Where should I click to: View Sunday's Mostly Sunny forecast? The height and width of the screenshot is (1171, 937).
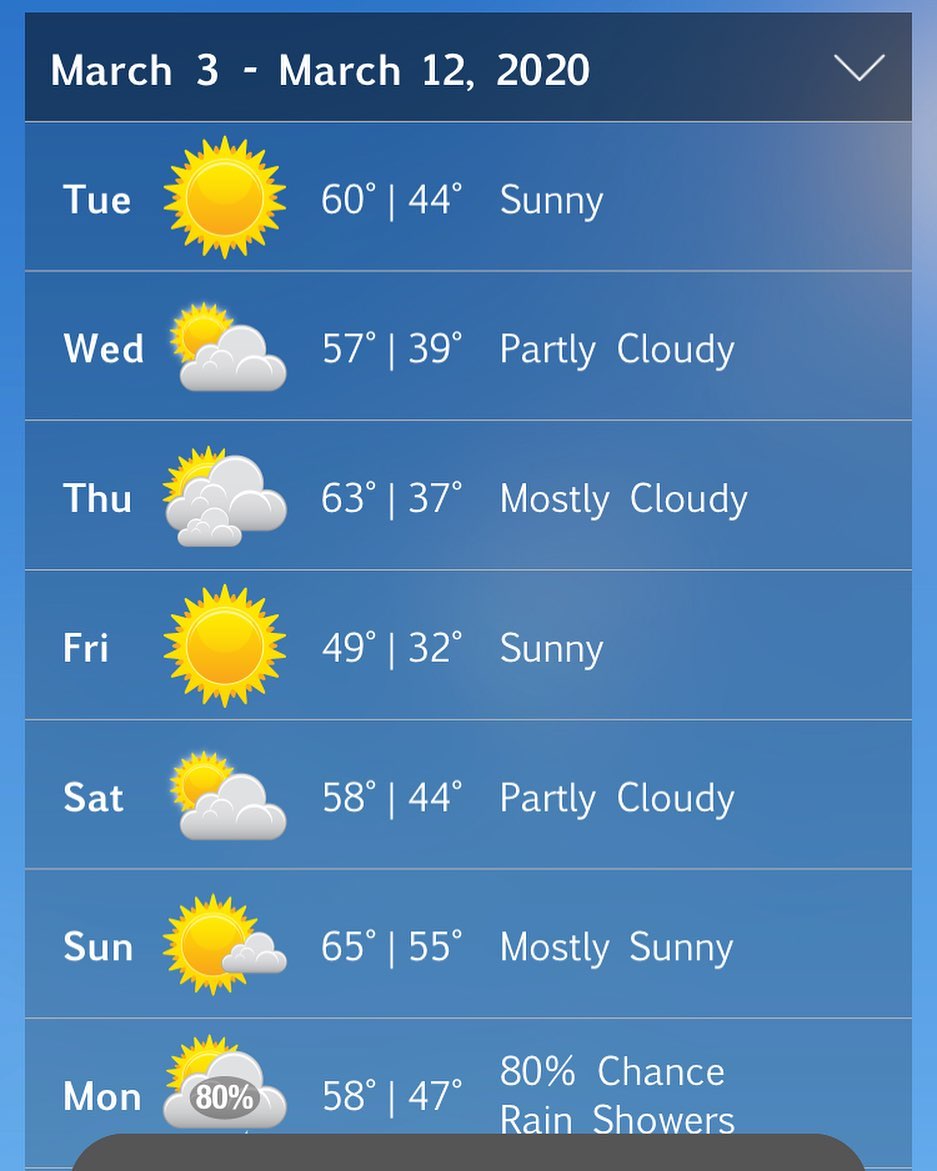(468, 945)
